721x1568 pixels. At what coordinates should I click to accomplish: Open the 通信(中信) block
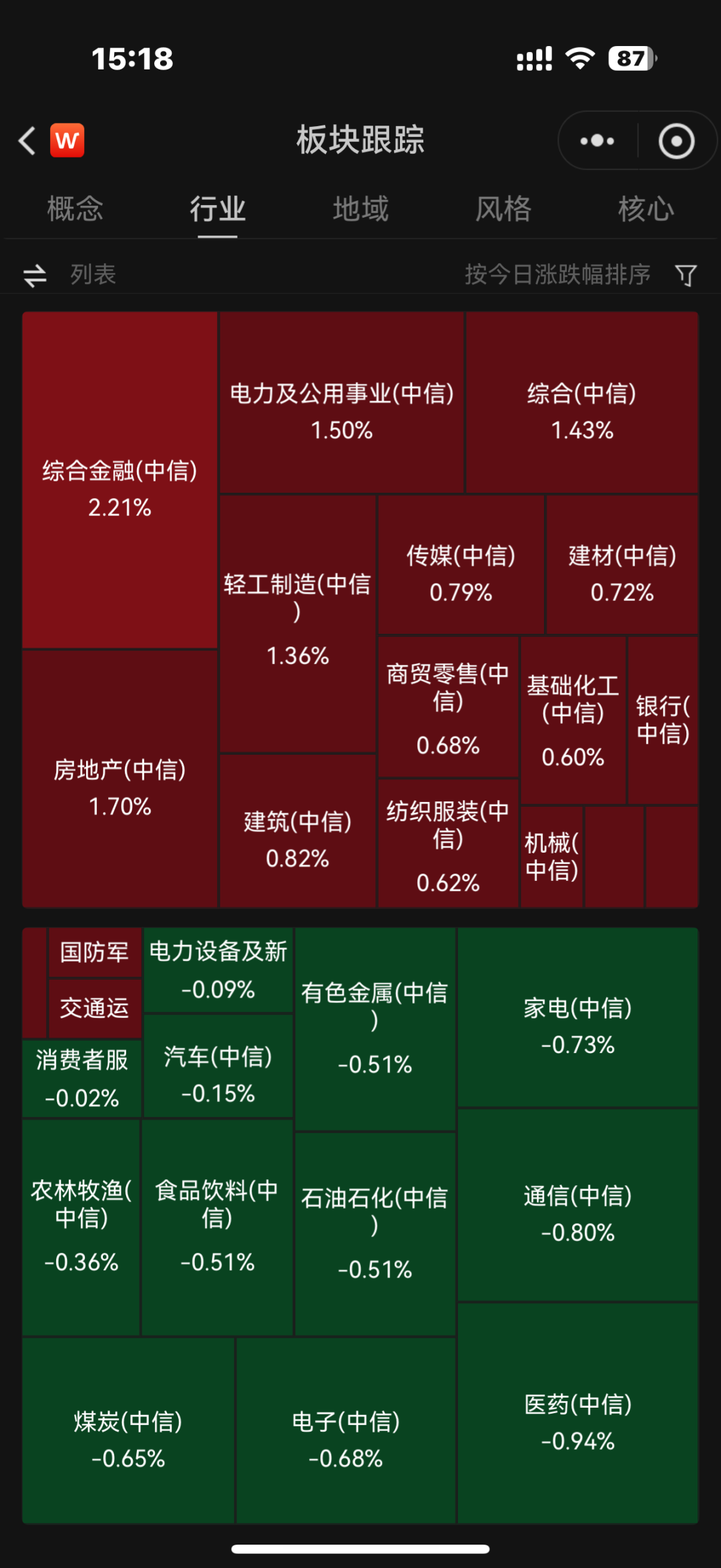pyautogui.click(x=578, y=1205)
